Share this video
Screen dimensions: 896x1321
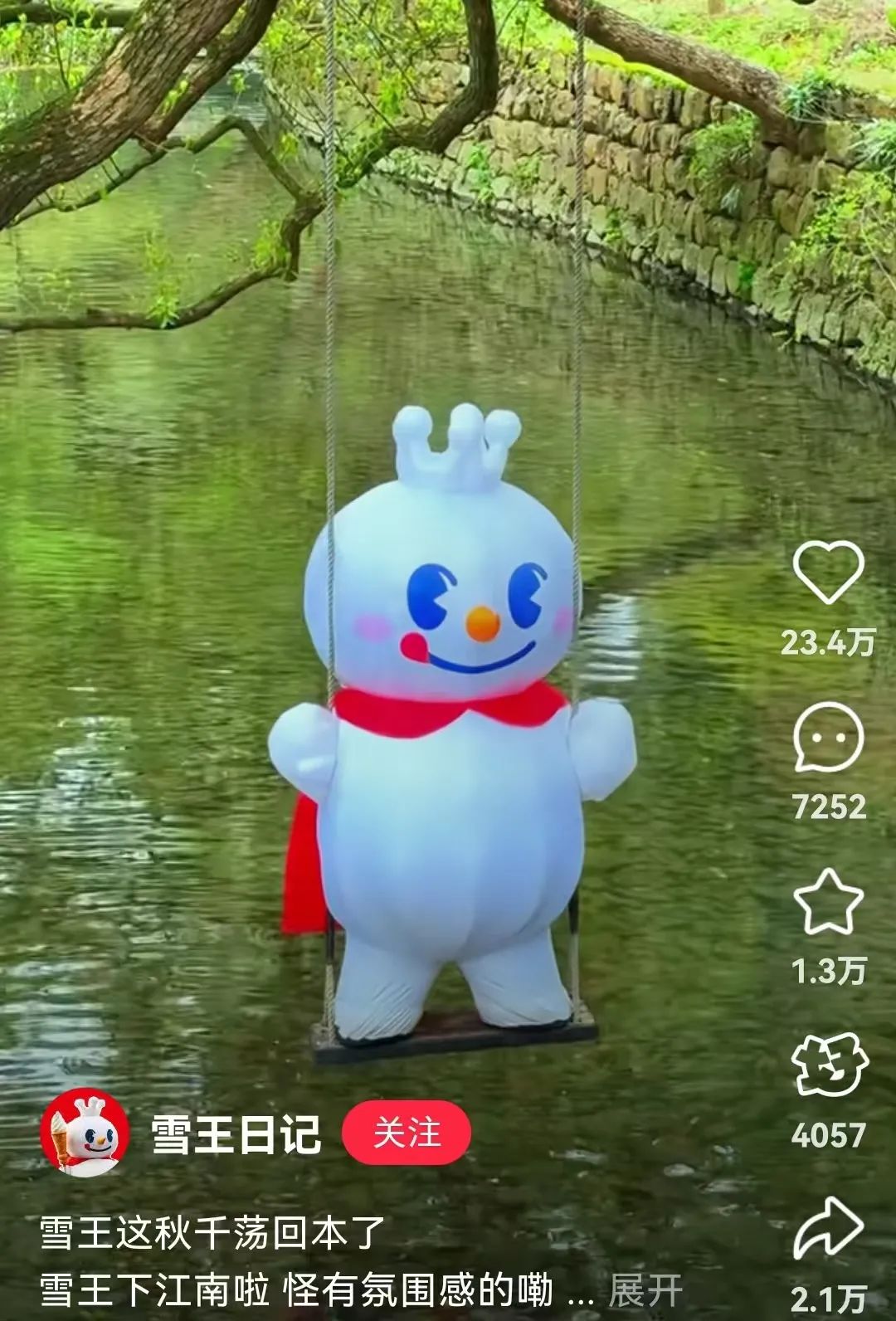829,1229
